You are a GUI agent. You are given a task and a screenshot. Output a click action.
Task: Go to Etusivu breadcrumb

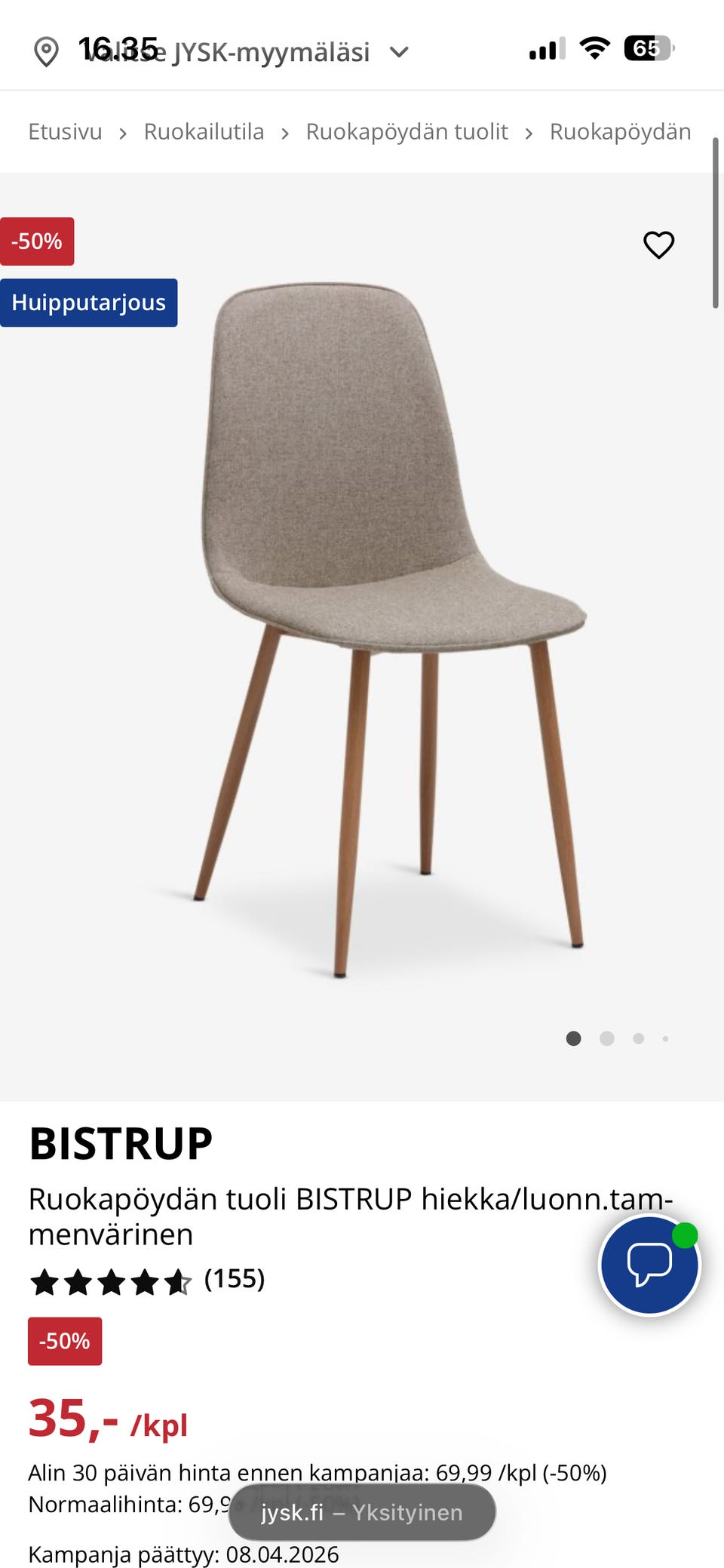click(x=65, y=131)
